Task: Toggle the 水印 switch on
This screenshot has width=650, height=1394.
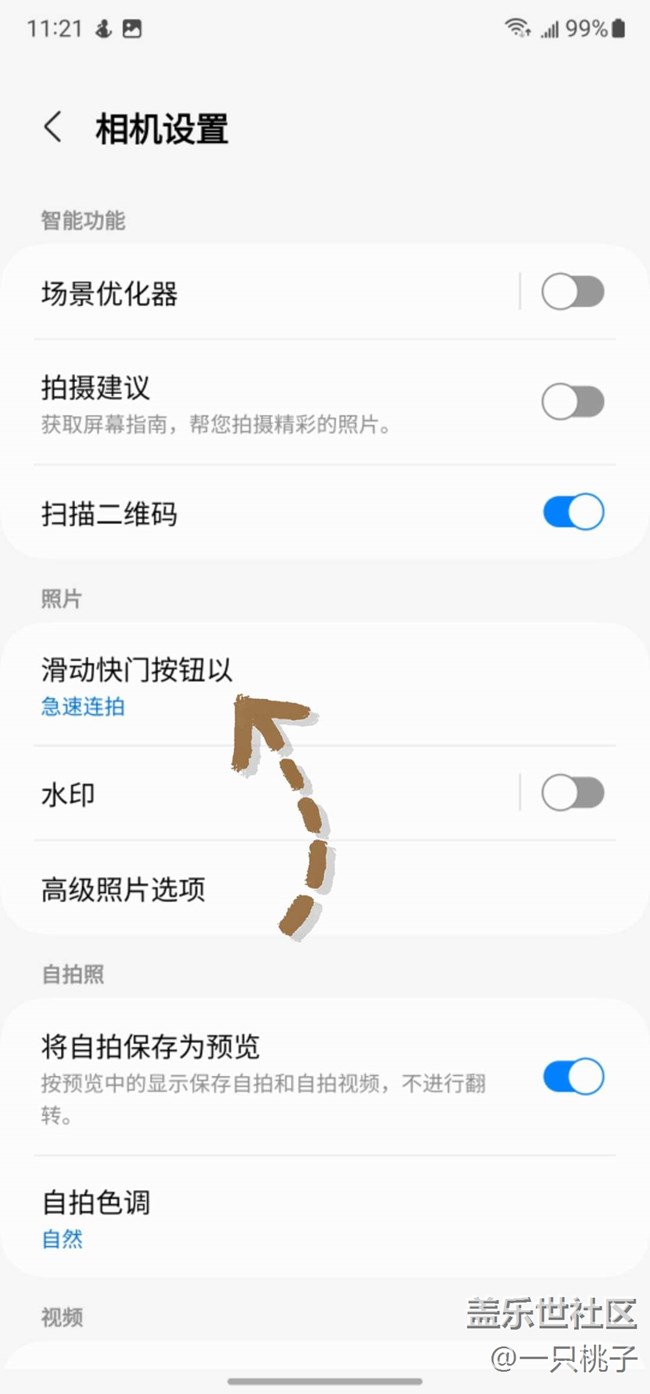Action: 572,794
